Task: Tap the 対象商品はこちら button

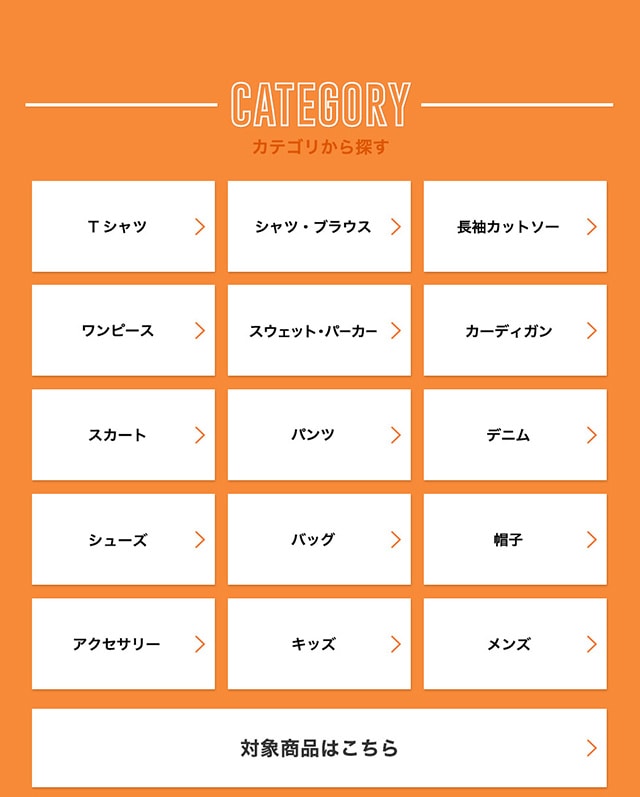Action: (319, 748)
